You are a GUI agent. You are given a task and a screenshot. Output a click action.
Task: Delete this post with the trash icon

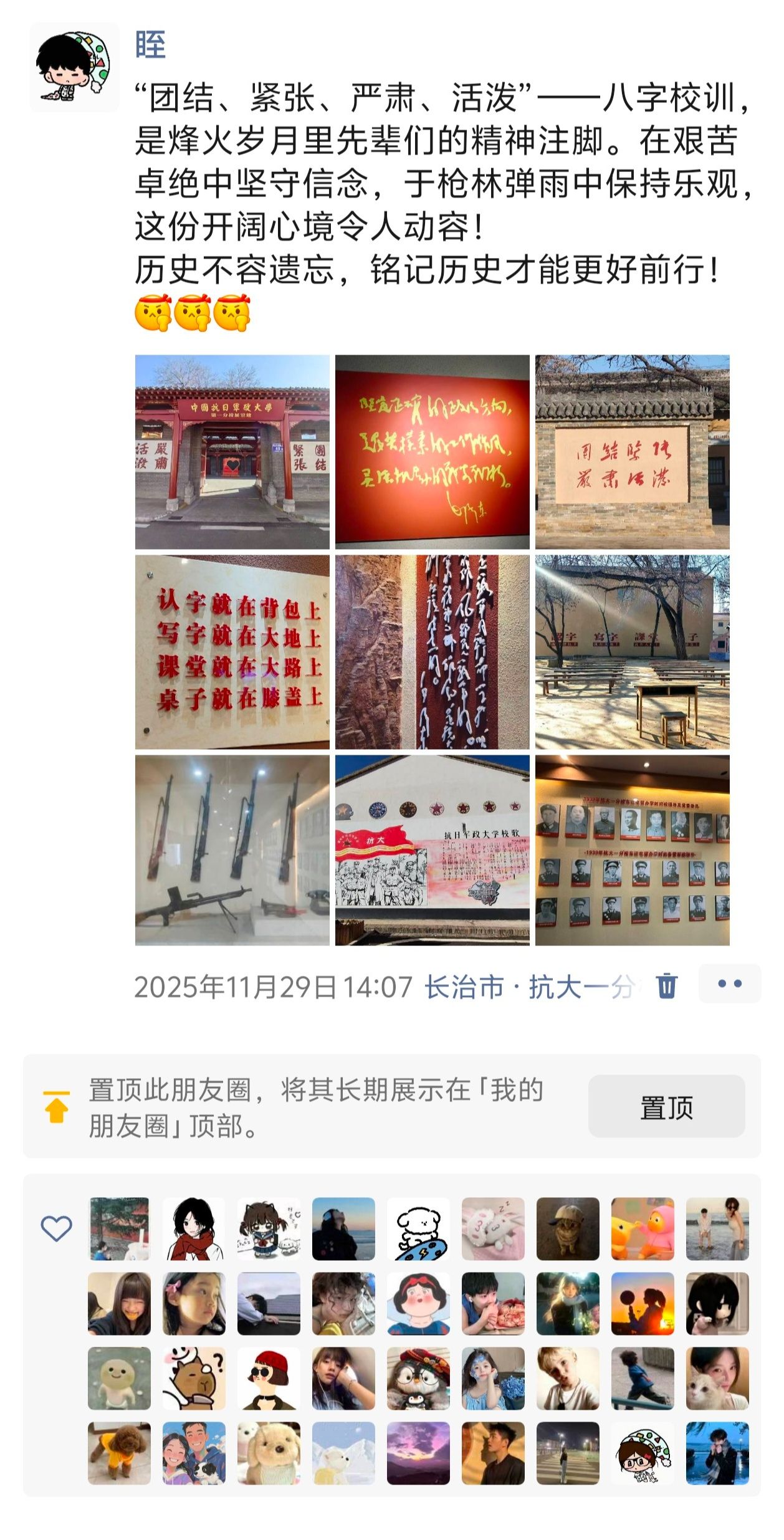pyautogui.click(x=666, y=985)
